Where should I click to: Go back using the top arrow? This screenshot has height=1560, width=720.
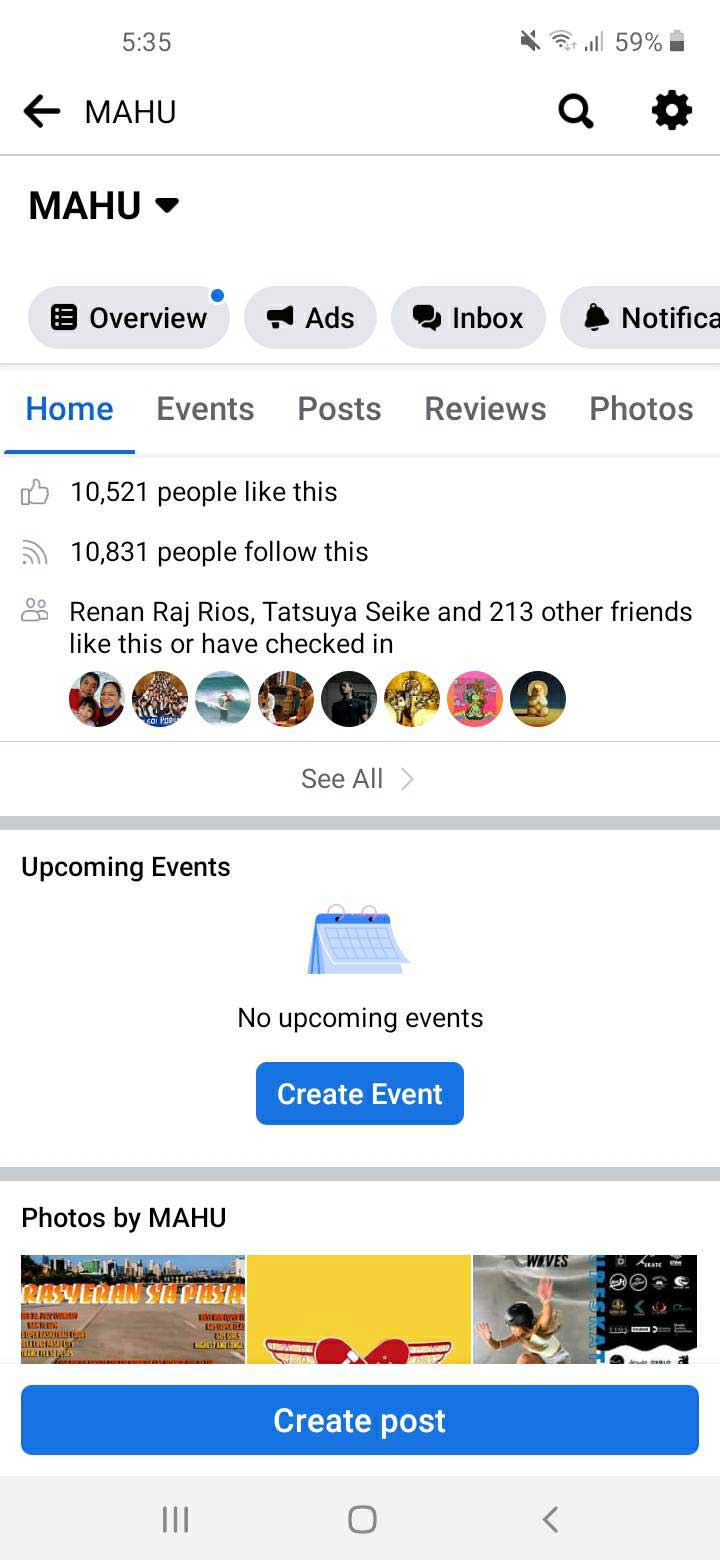pyautogui.click(x=42, y=112)
